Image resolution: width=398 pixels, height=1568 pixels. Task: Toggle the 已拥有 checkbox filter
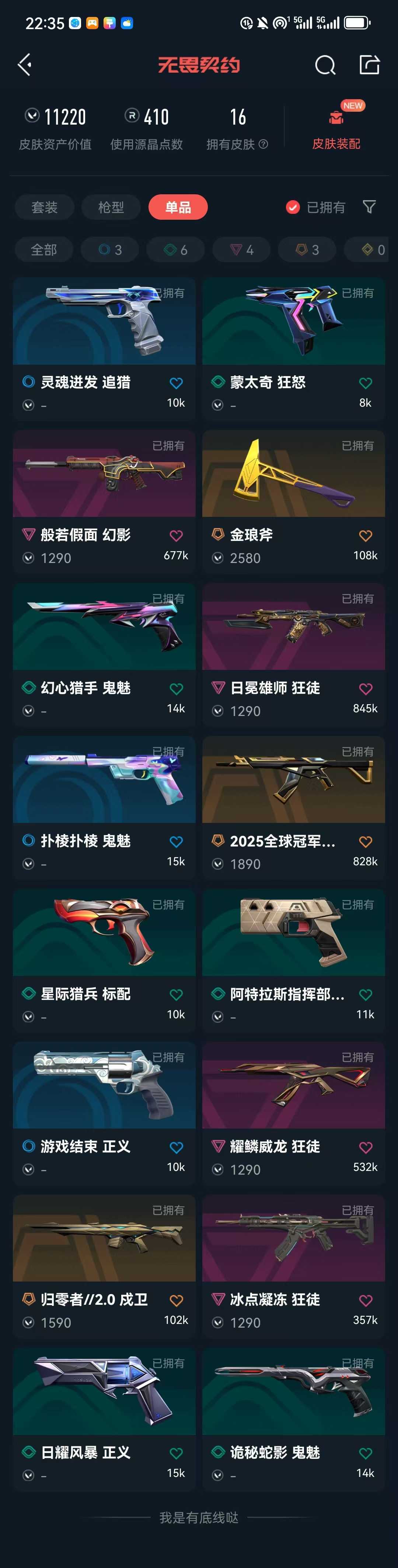click(x=315, y=208)
